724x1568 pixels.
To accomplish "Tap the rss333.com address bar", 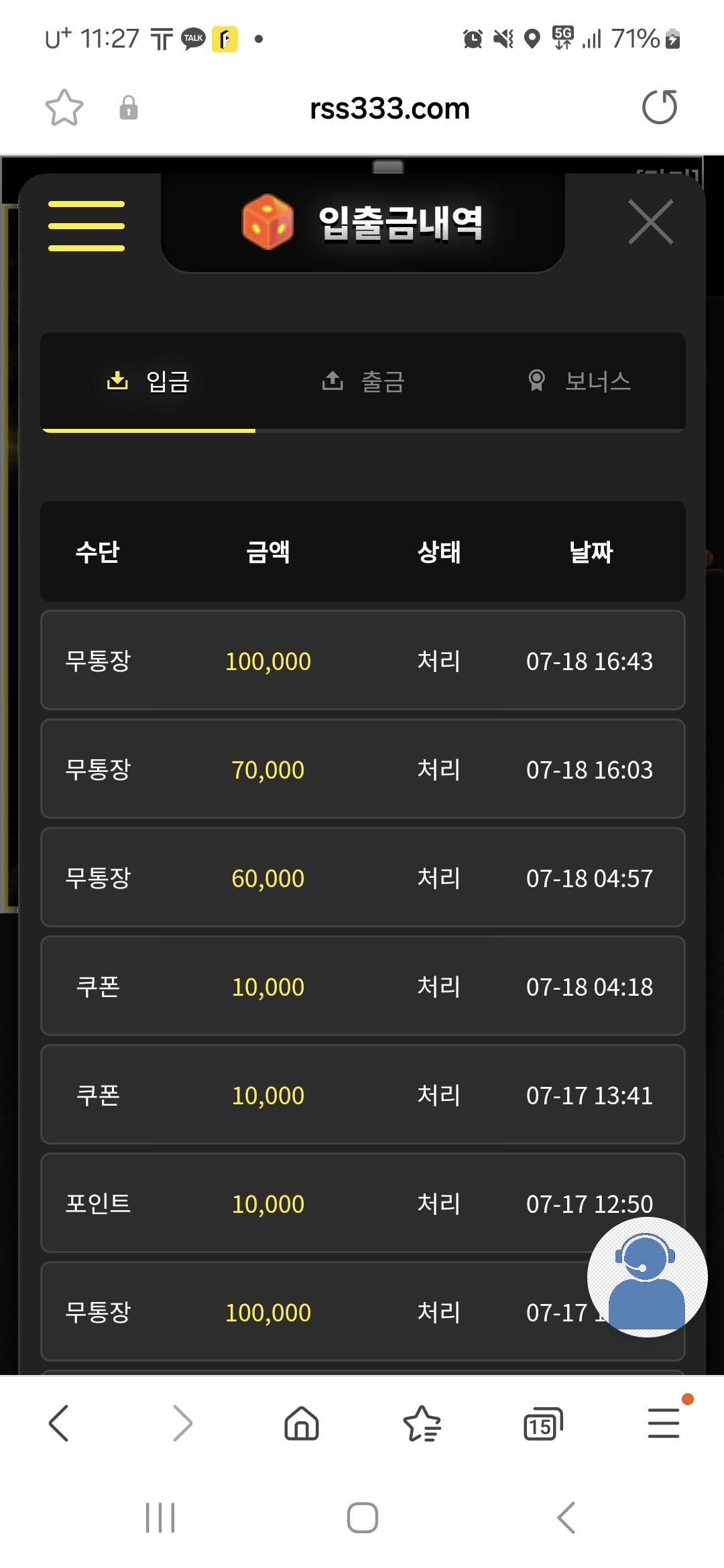I will [x=389, y=109].
